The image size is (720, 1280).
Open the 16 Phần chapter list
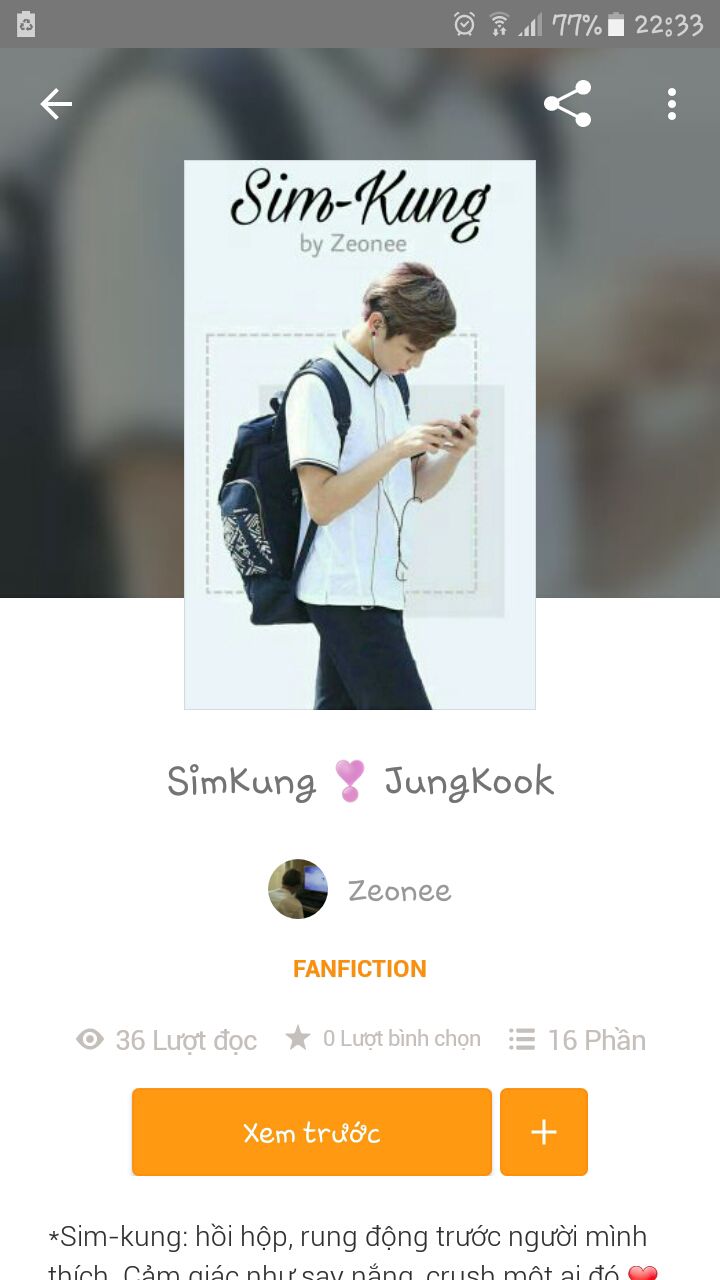click(x=577, y=1040)
